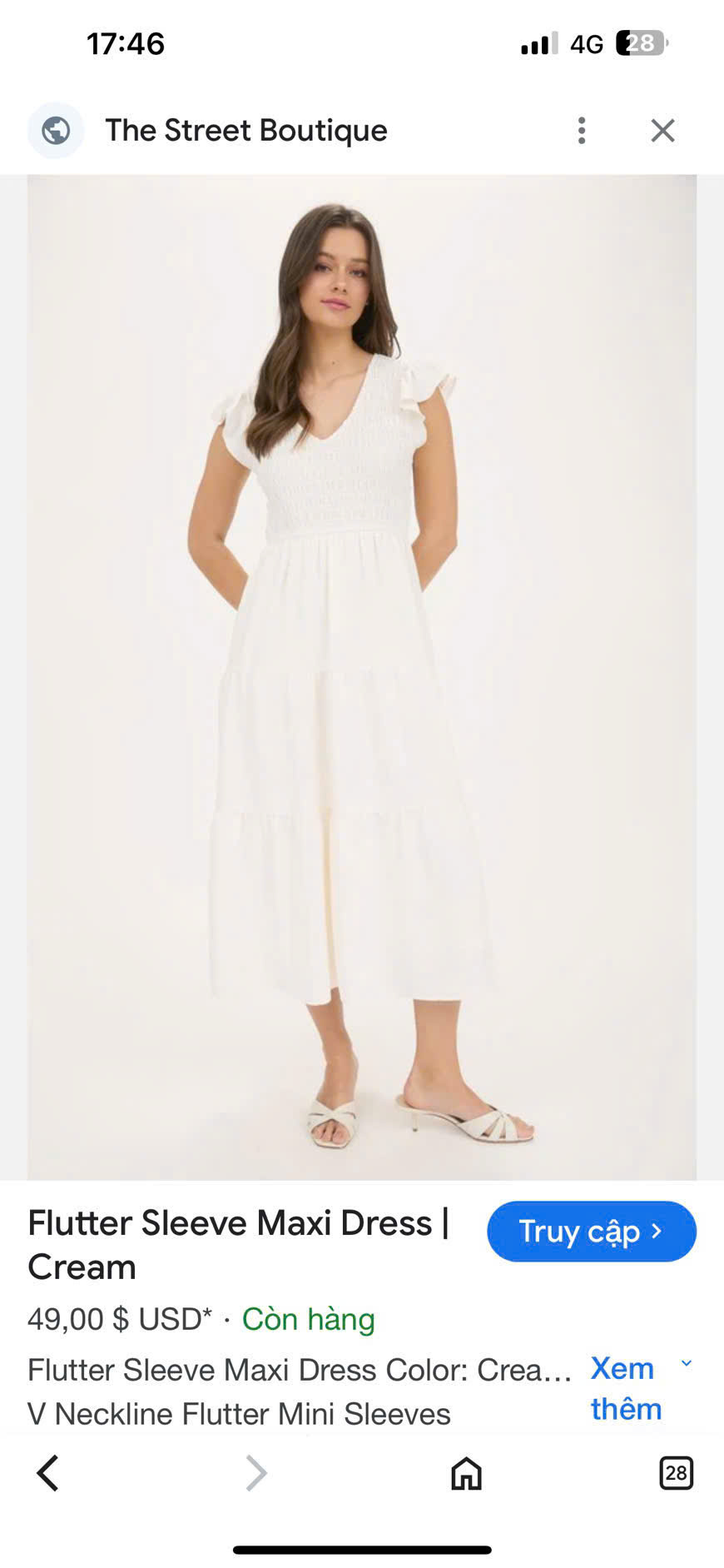Expand description with Xem thêm
Image resolution: width=724 pixels, height=1568 pixels.
pos(627,1388)
